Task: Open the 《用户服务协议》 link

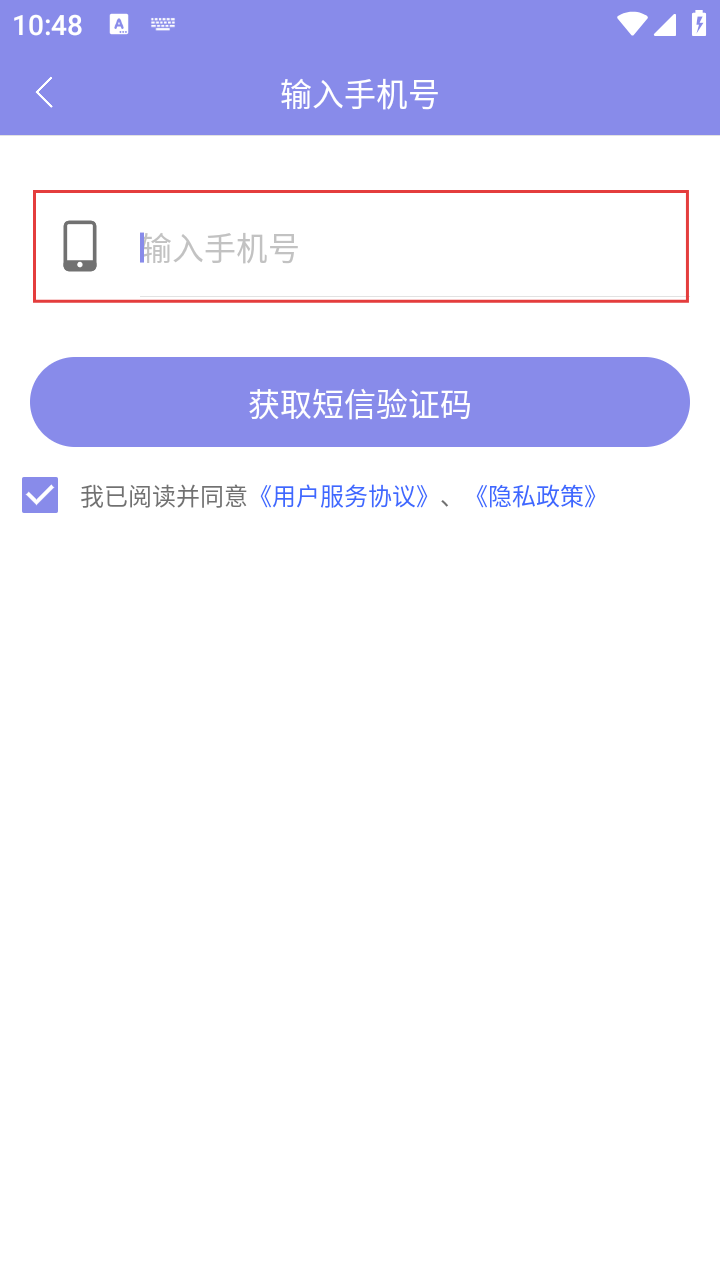Action: coord(344,496)
